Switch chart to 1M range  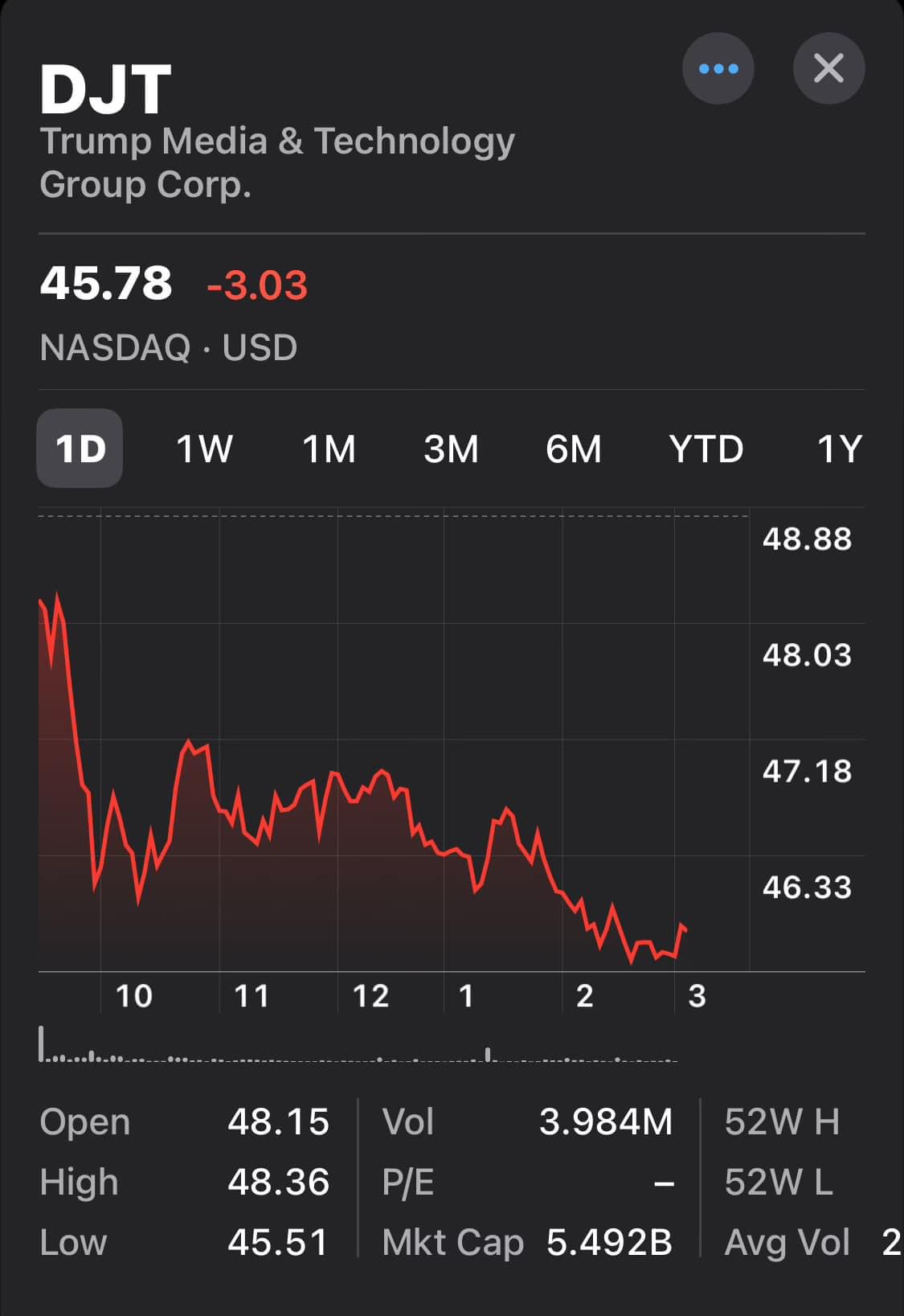coord(329,449)
